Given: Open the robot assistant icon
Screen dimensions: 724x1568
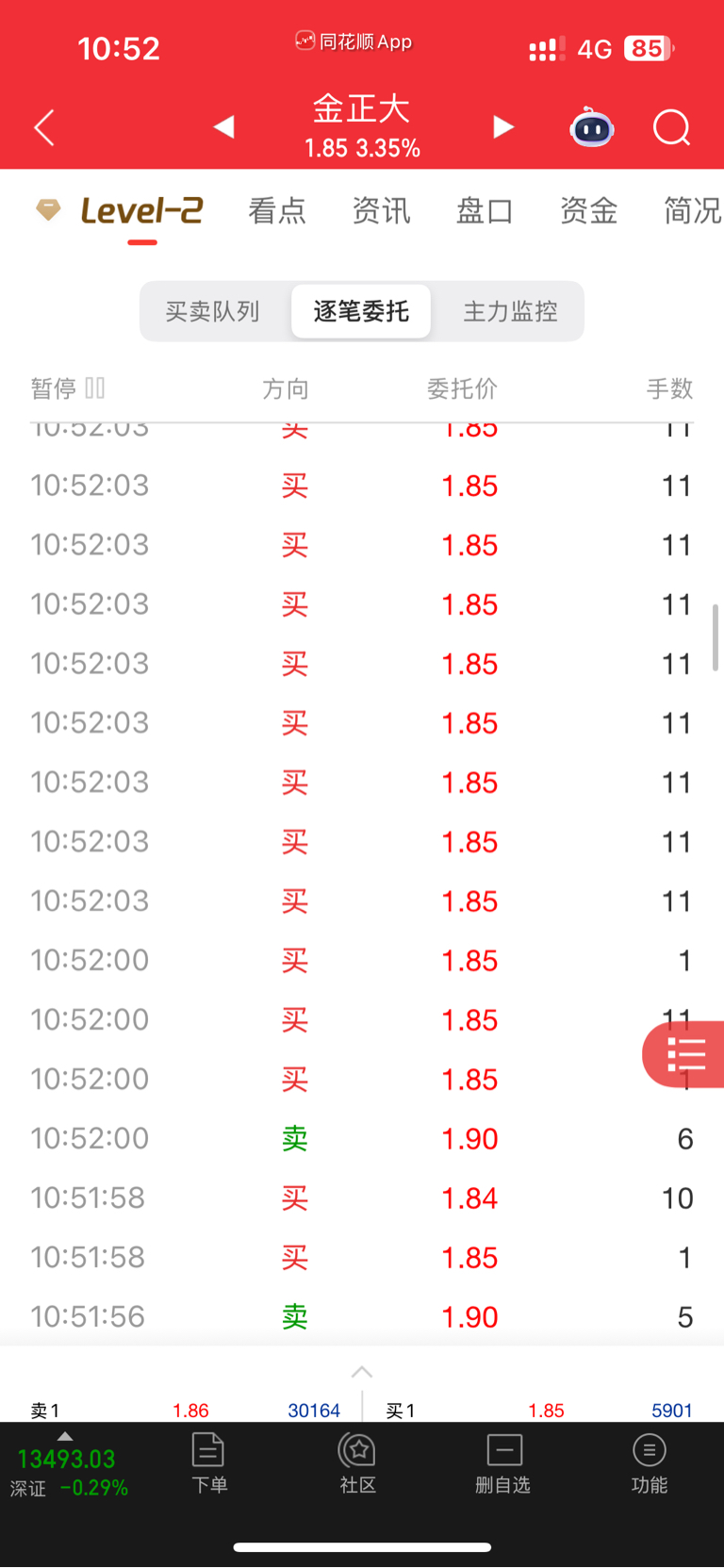Looking at the screenshot, I should (592, 127).
